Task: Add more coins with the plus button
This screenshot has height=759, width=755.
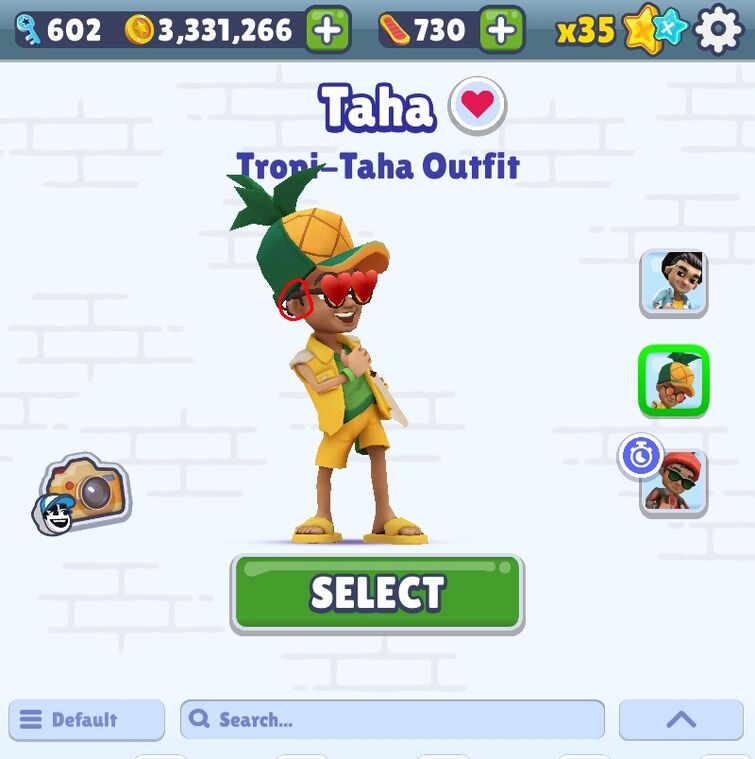Action: point(327,30)
